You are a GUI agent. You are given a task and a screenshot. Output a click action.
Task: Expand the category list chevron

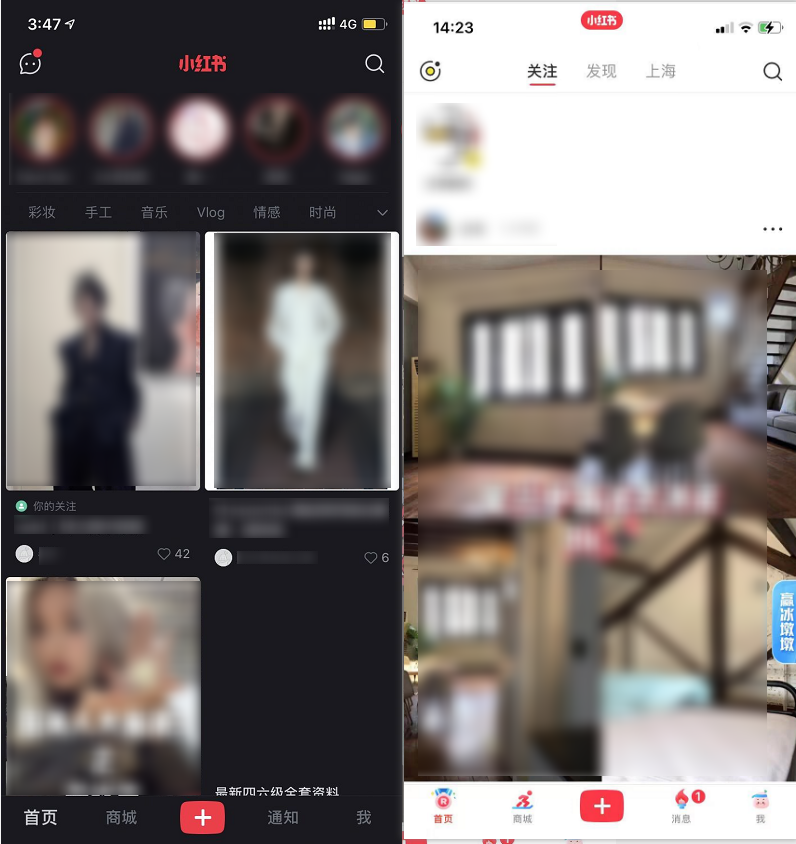[x=382, y=212]
